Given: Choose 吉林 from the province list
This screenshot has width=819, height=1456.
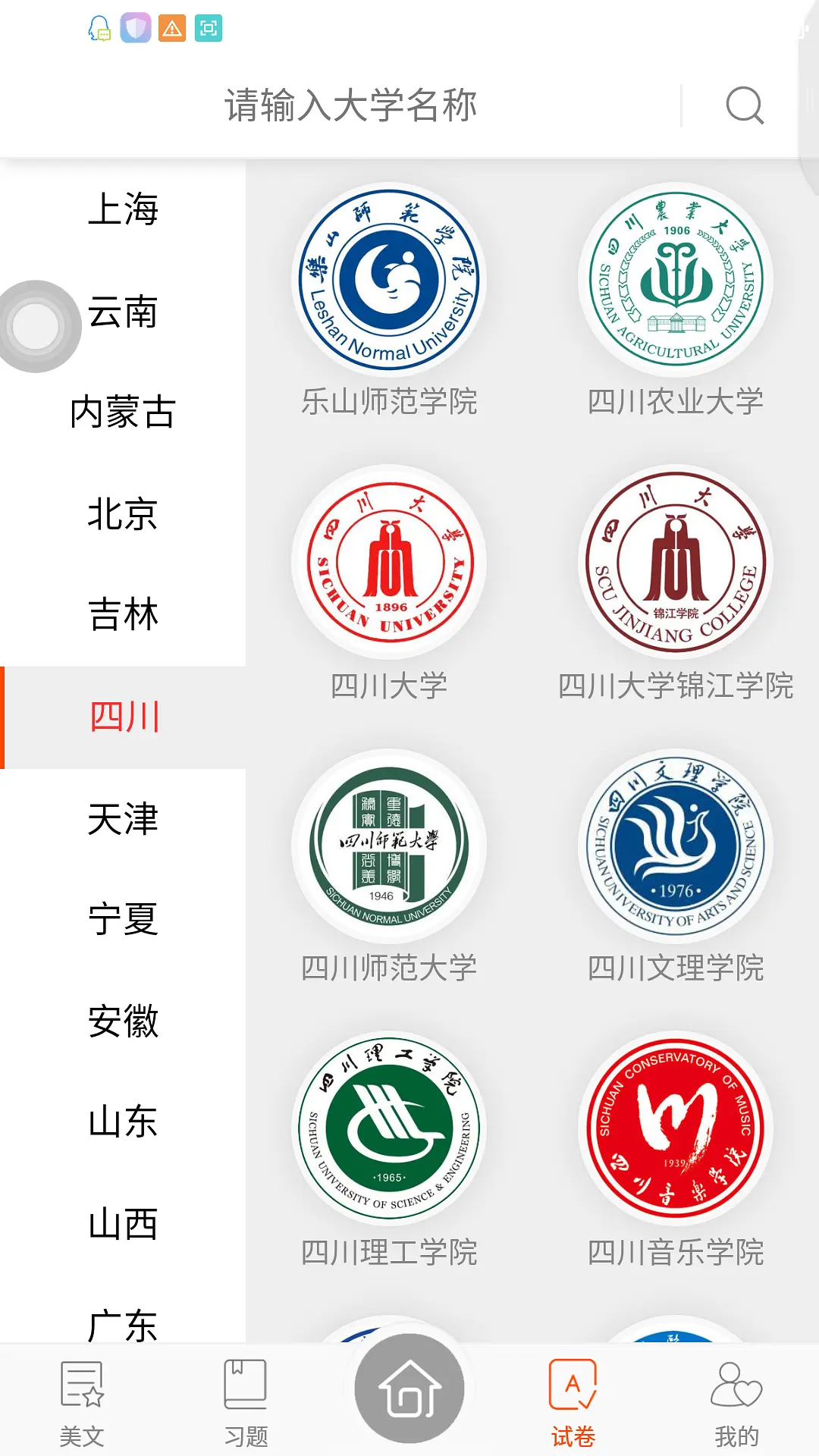Looking at the screenshot, I should (x=123, y=614).
